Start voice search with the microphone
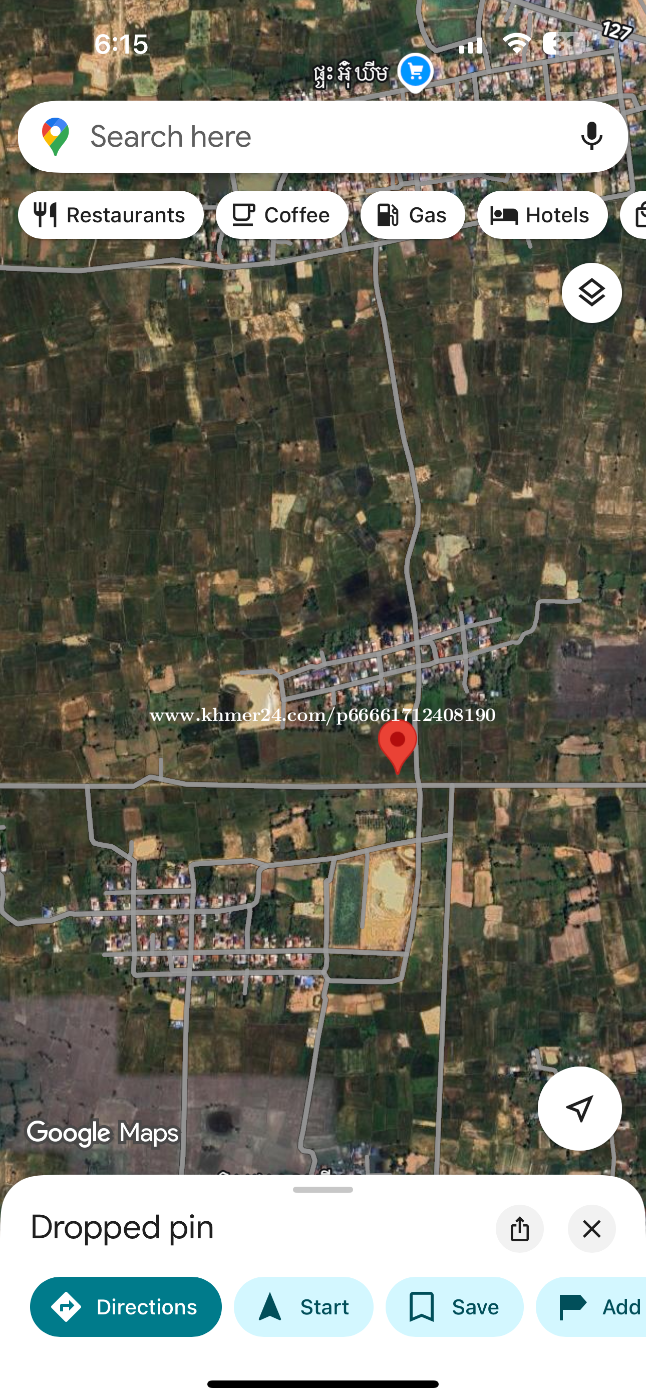 [591, 136]
